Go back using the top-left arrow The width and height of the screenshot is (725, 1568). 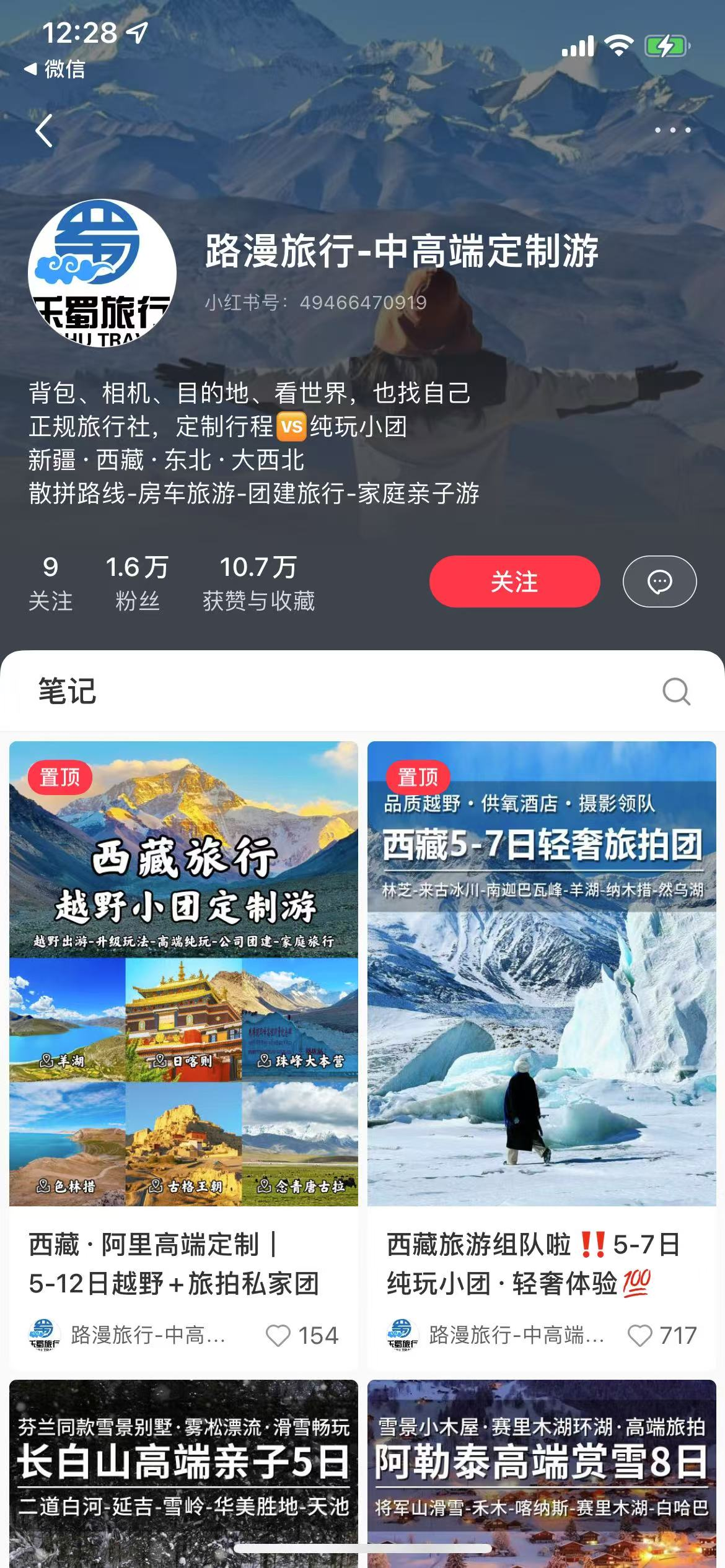44,131
